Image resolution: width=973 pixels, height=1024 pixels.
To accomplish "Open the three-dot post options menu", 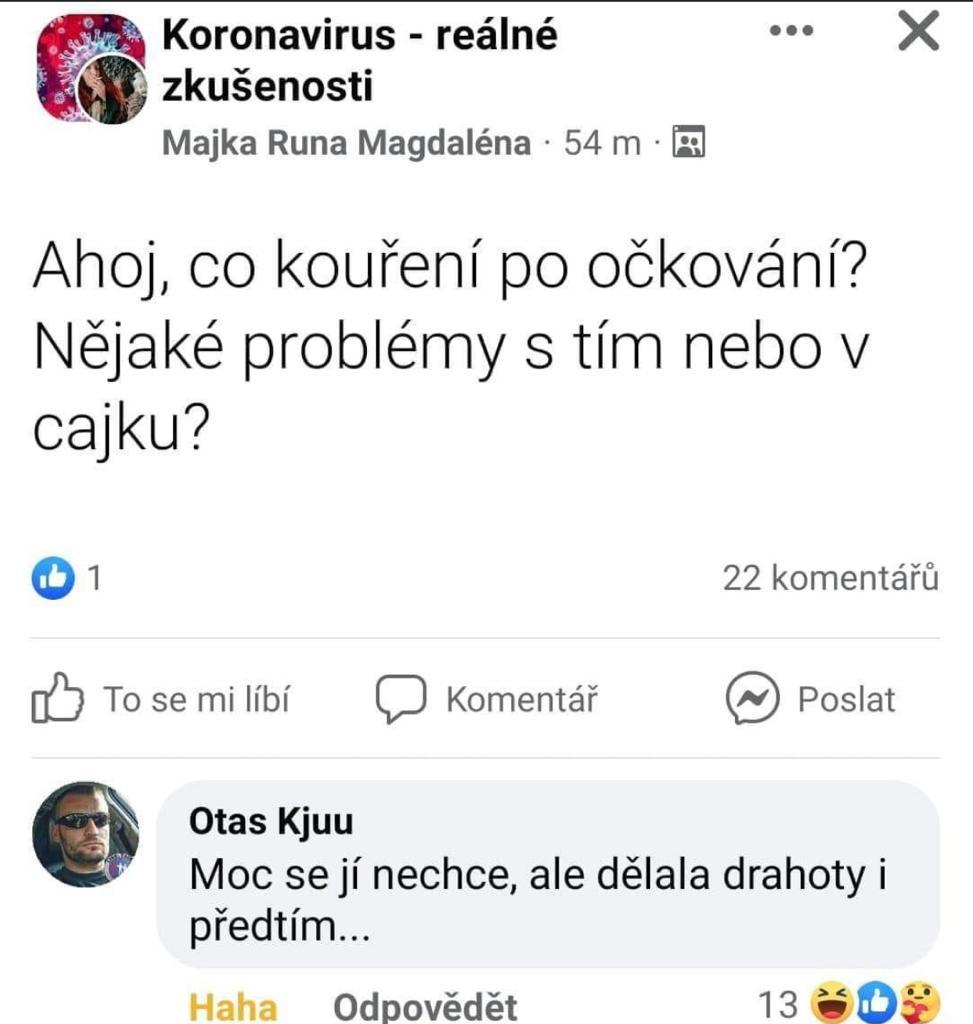I will coord(792,30).
